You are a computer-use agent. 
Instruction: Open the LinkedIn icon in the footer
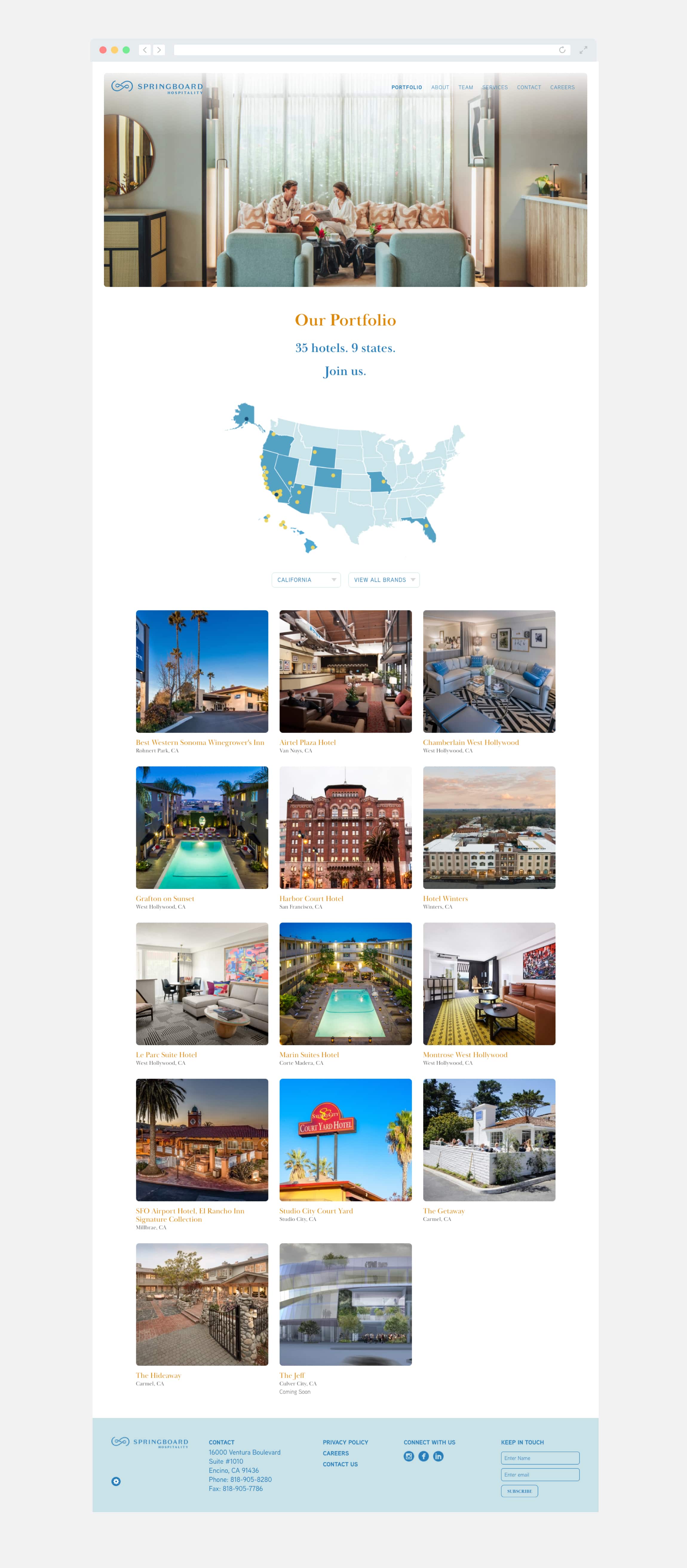pos(438,1456)
